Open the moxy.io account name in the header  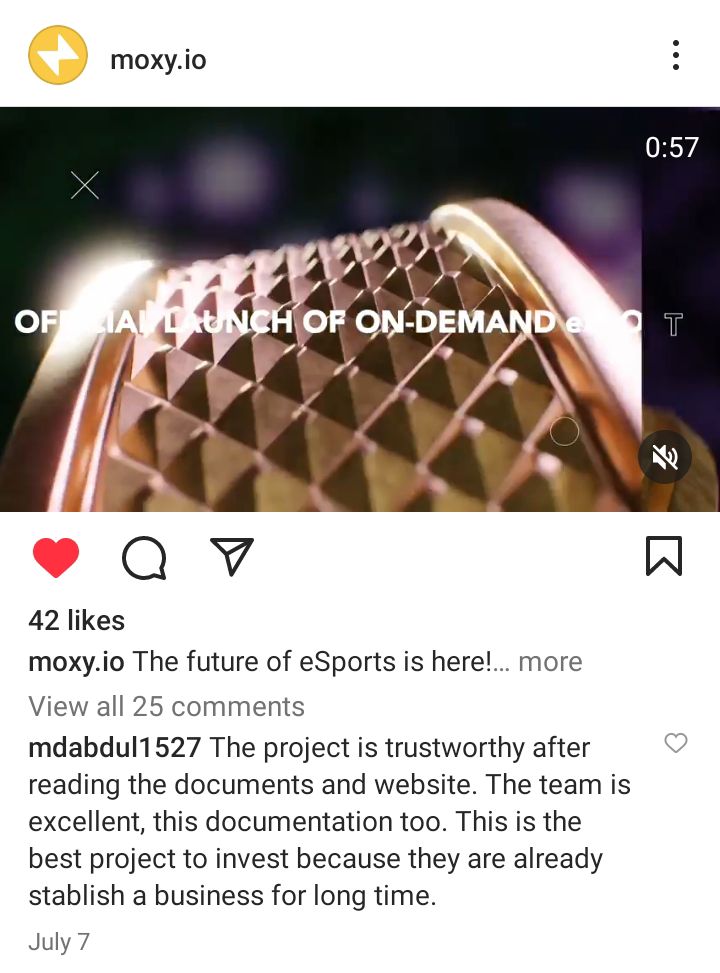coord(158,59)
